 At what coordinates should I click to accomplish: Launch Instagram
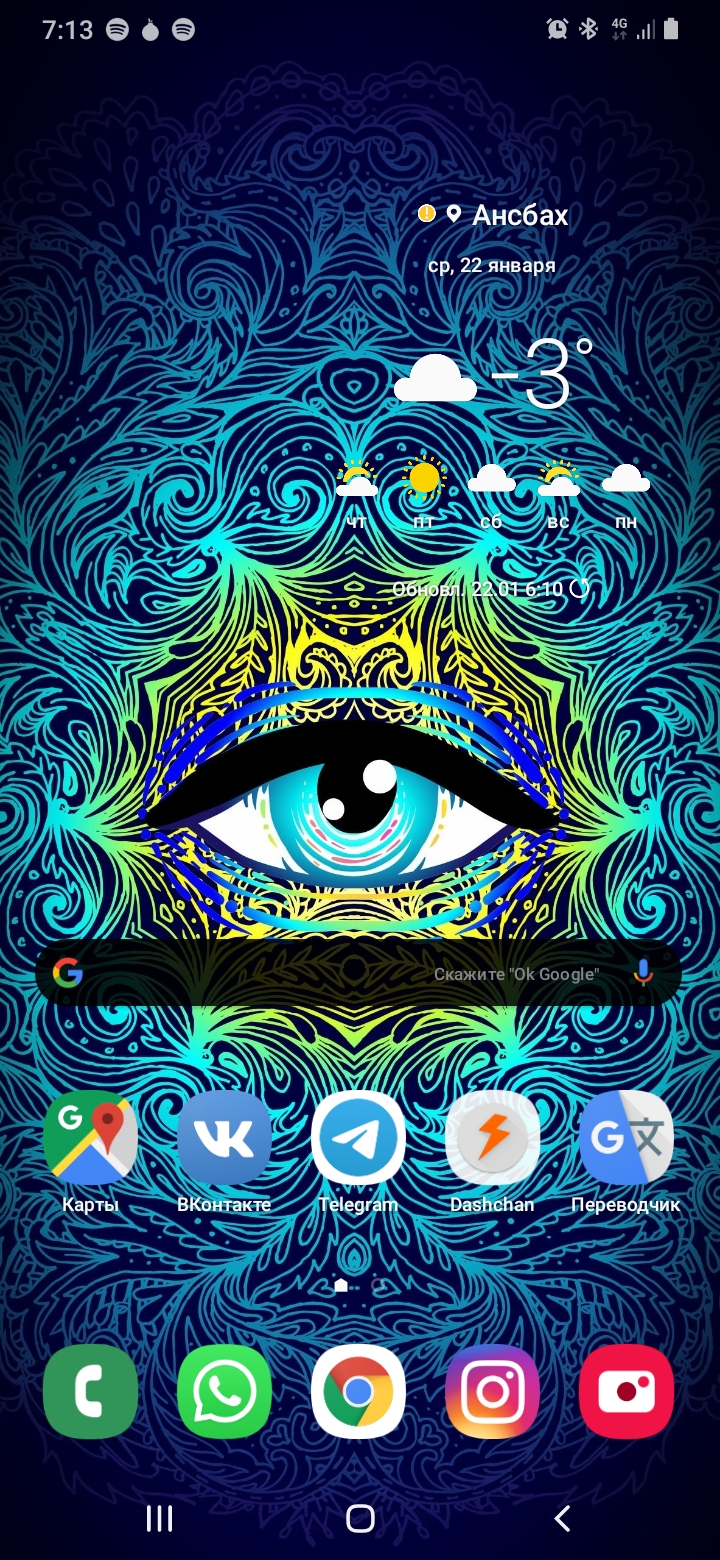coord(492,1392)
